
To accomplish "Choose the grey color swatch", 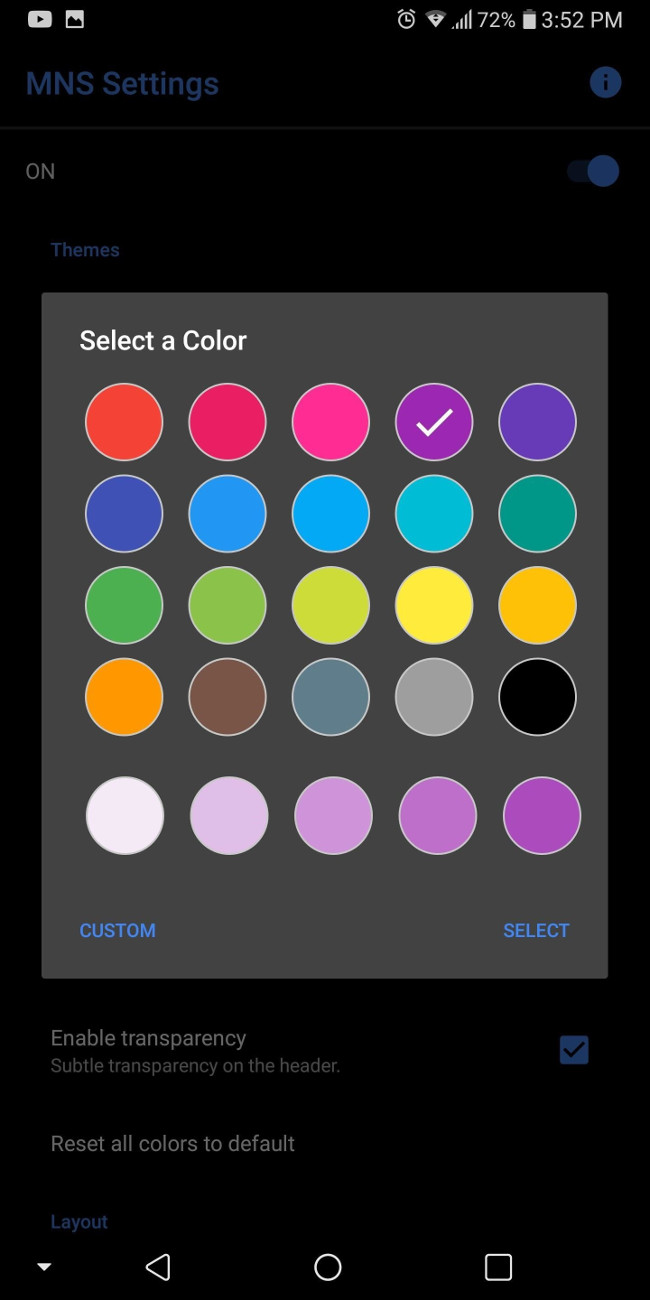I will (x=434, y=697).
